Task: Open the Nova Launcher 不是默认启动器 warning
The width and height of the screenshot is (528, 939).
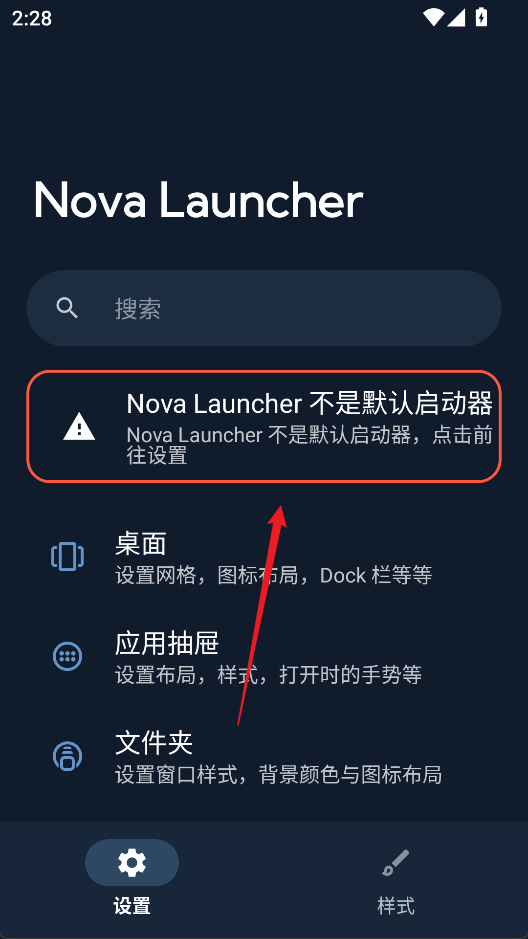Action: coord(263,426)
